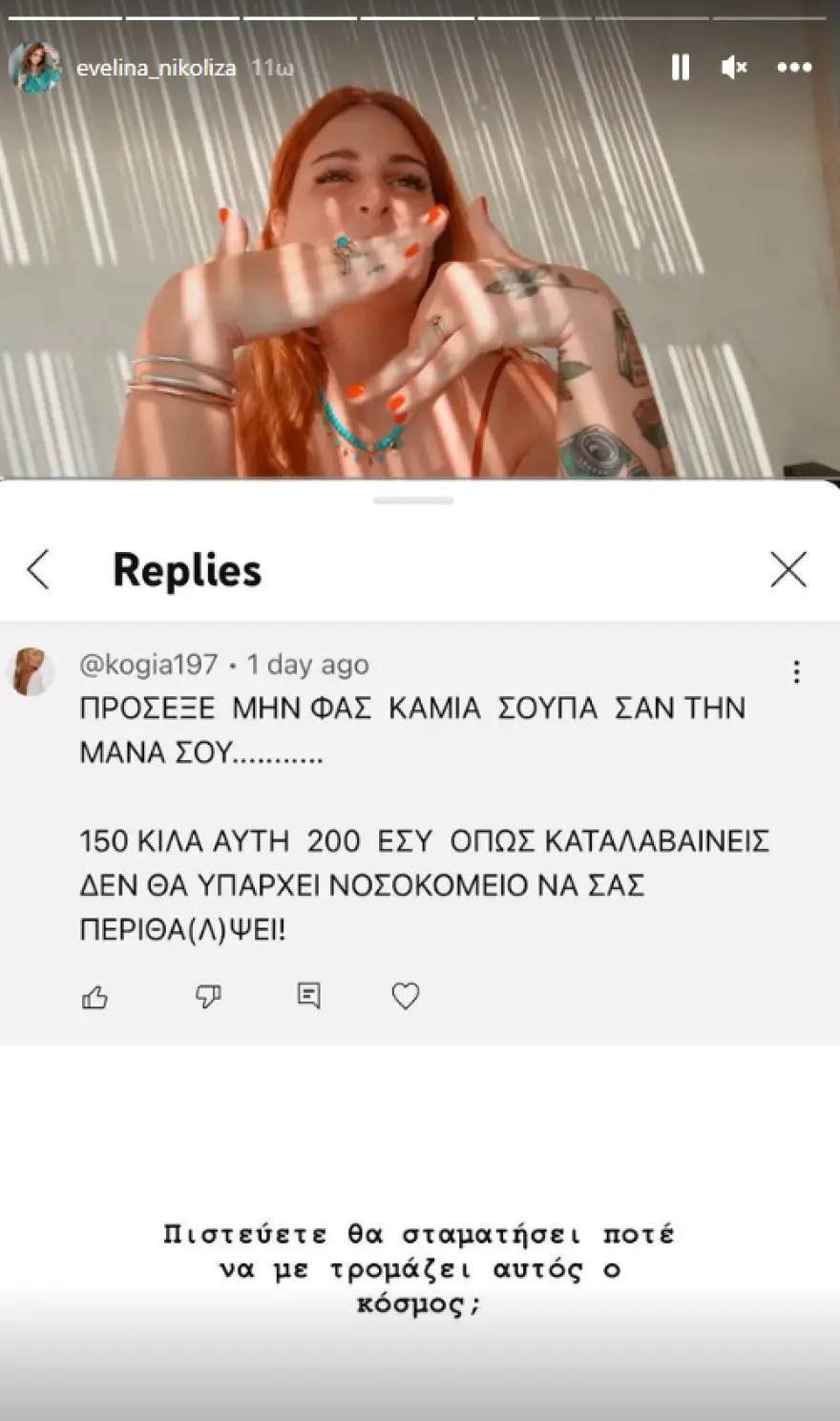The height and width of the screenshot is (1421, 840).
Task: Open the evelina_nikoliza profile
Action: (156, 68)
